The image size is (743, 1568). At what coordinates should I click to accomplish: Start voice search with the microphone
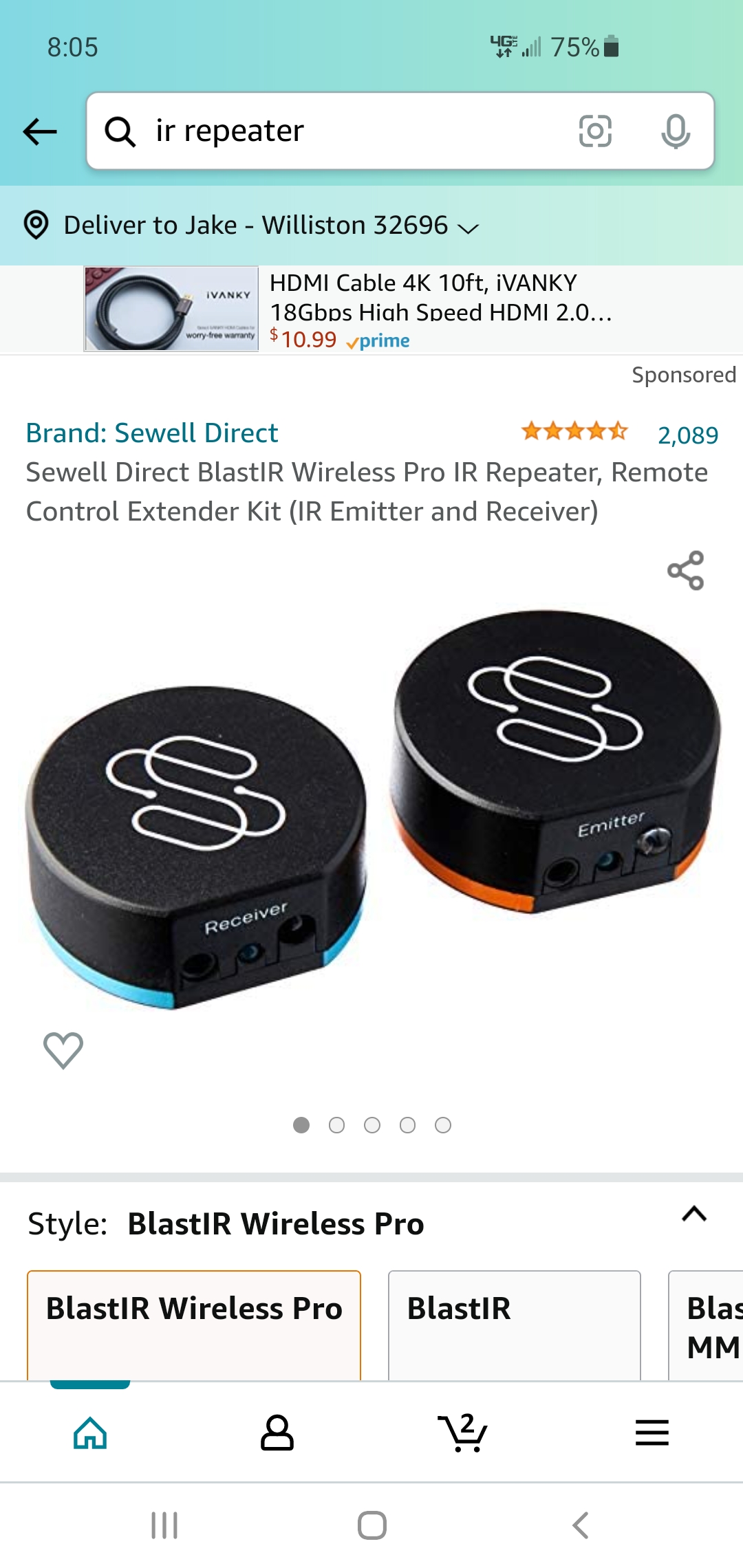(675, 131)
